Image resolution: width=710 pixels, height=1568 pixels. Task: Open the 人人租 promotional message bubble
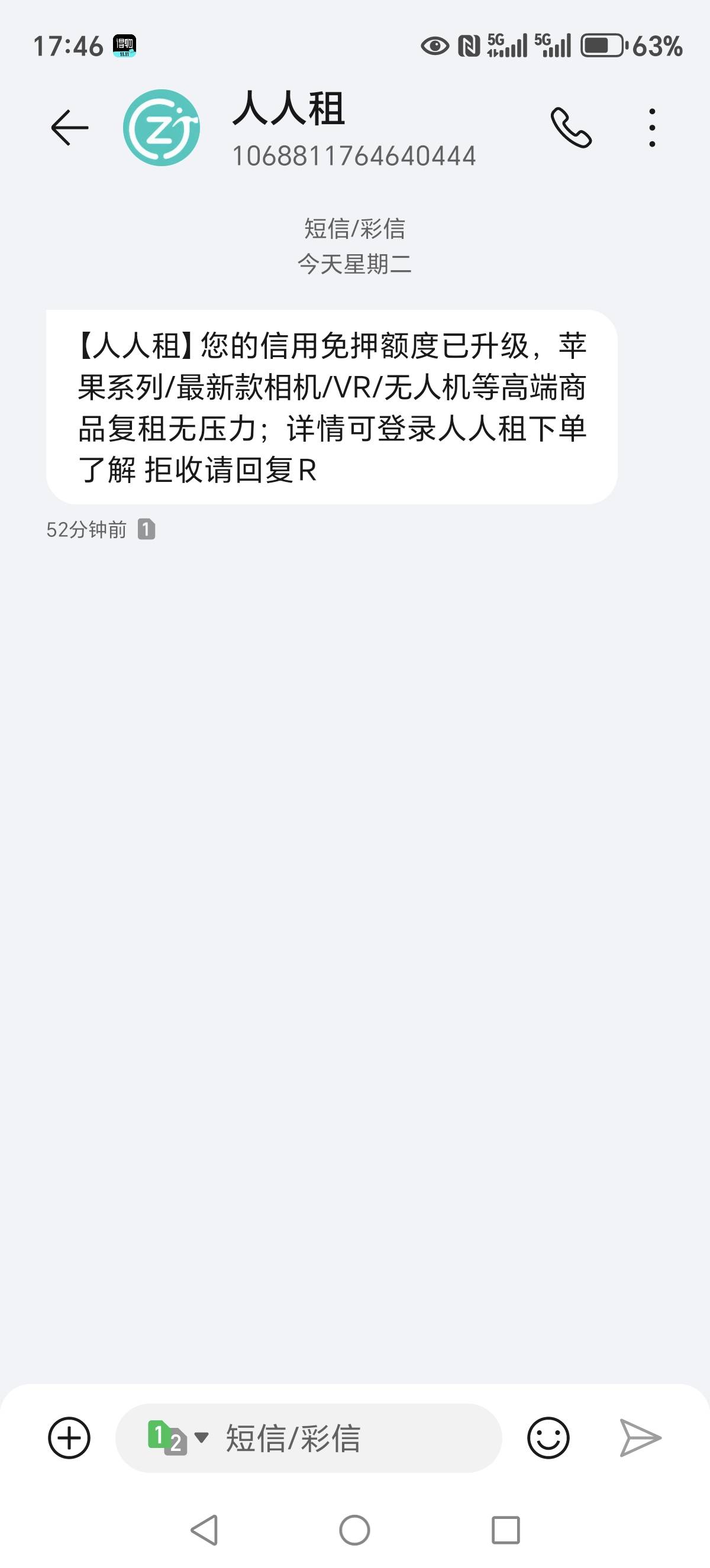pyautogui.click(x=332, y=407)
